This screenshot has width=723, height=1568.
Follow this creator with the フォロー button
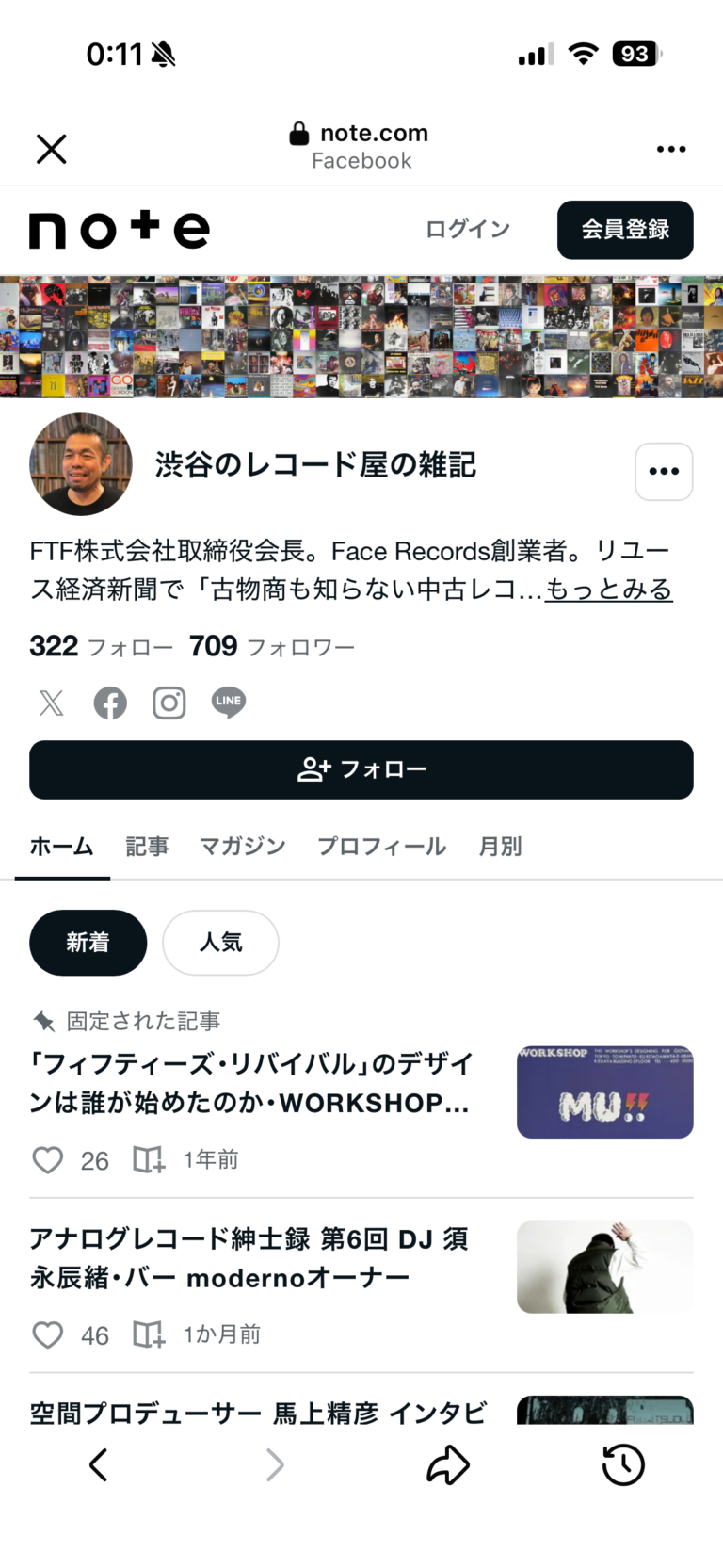tap(361, 770)
